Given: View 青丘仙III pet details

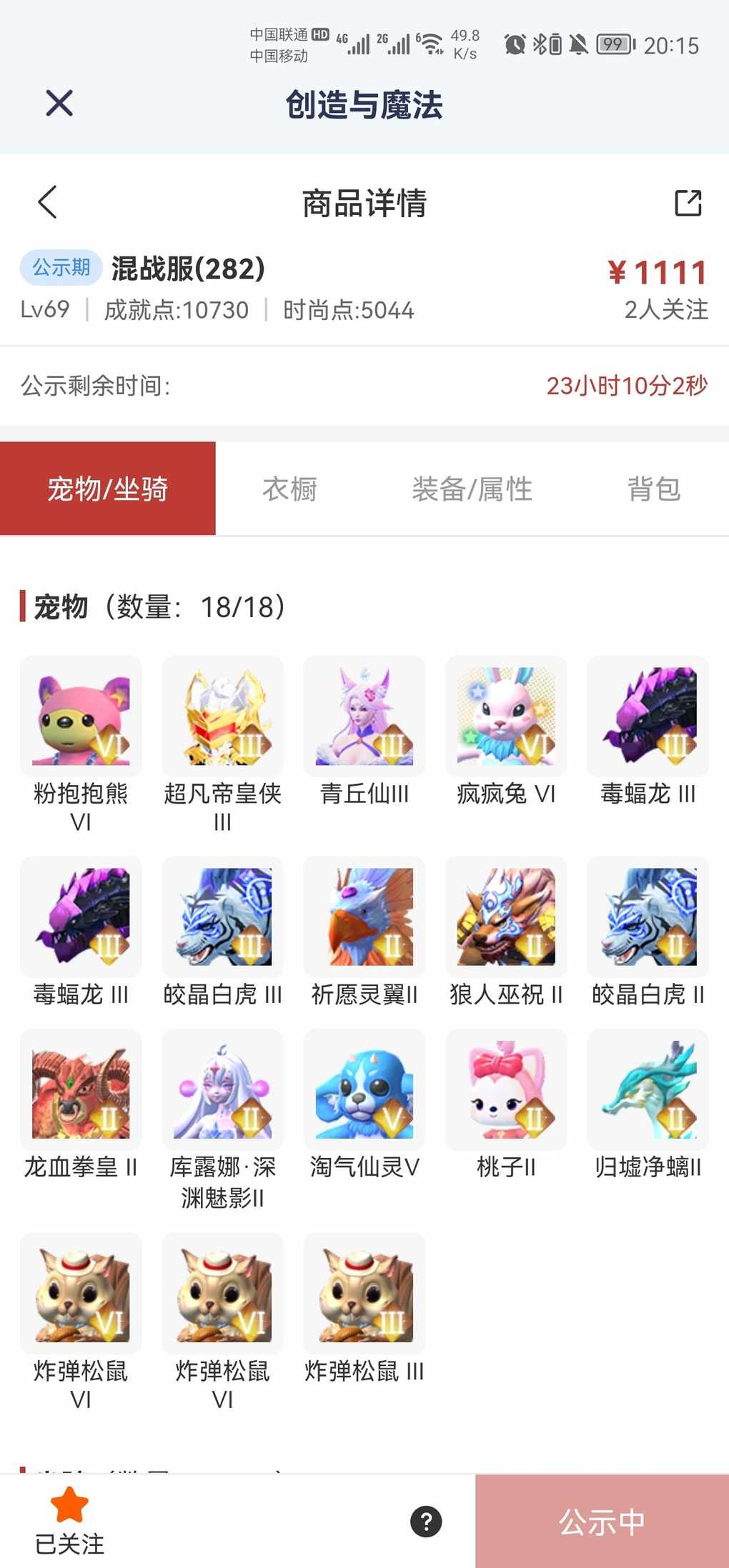Looking at the screenshot, I should pyautogui.click(x=364, y=716).
